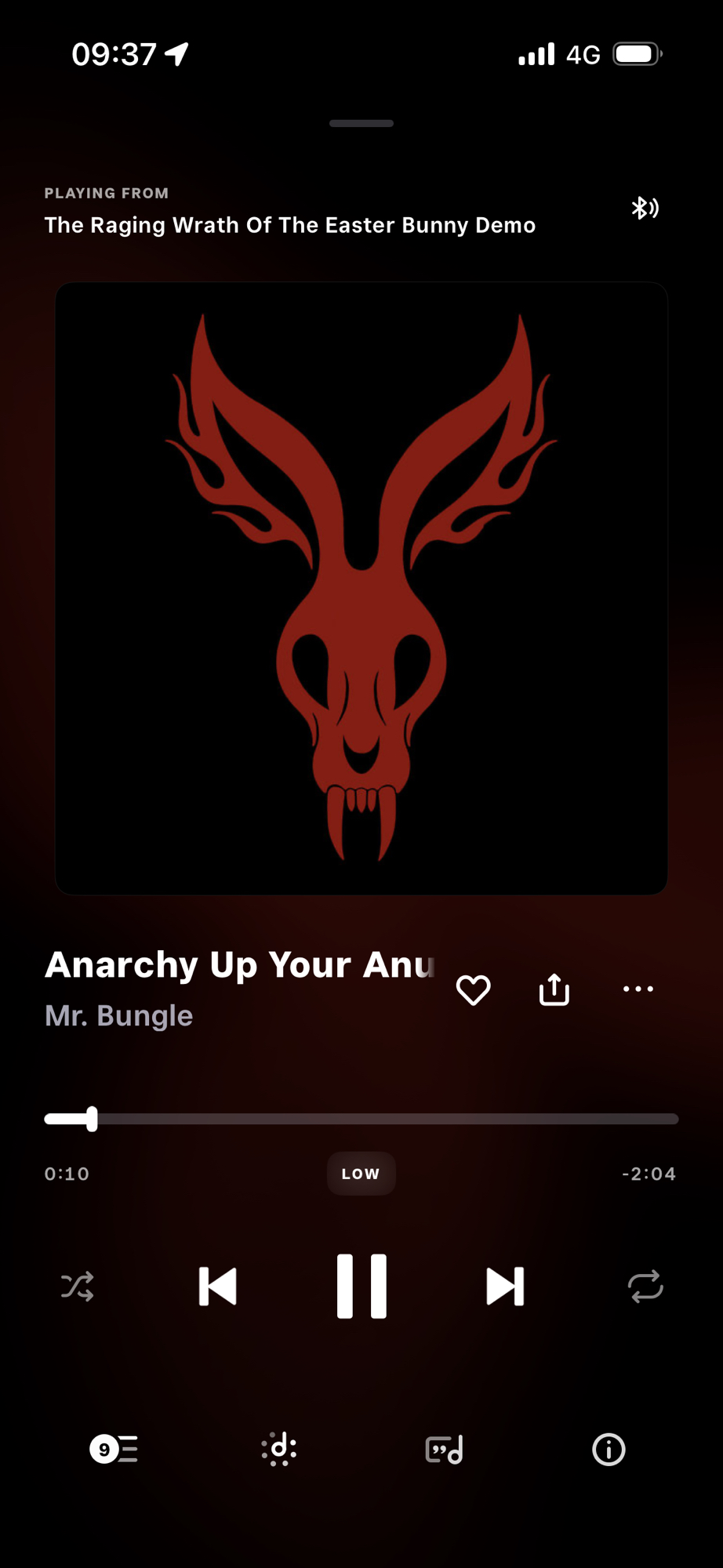The height and width of the screenshot is (1568, 723).
Task: Open the play queue with 9 items
Action: [x=114, y=1449]
